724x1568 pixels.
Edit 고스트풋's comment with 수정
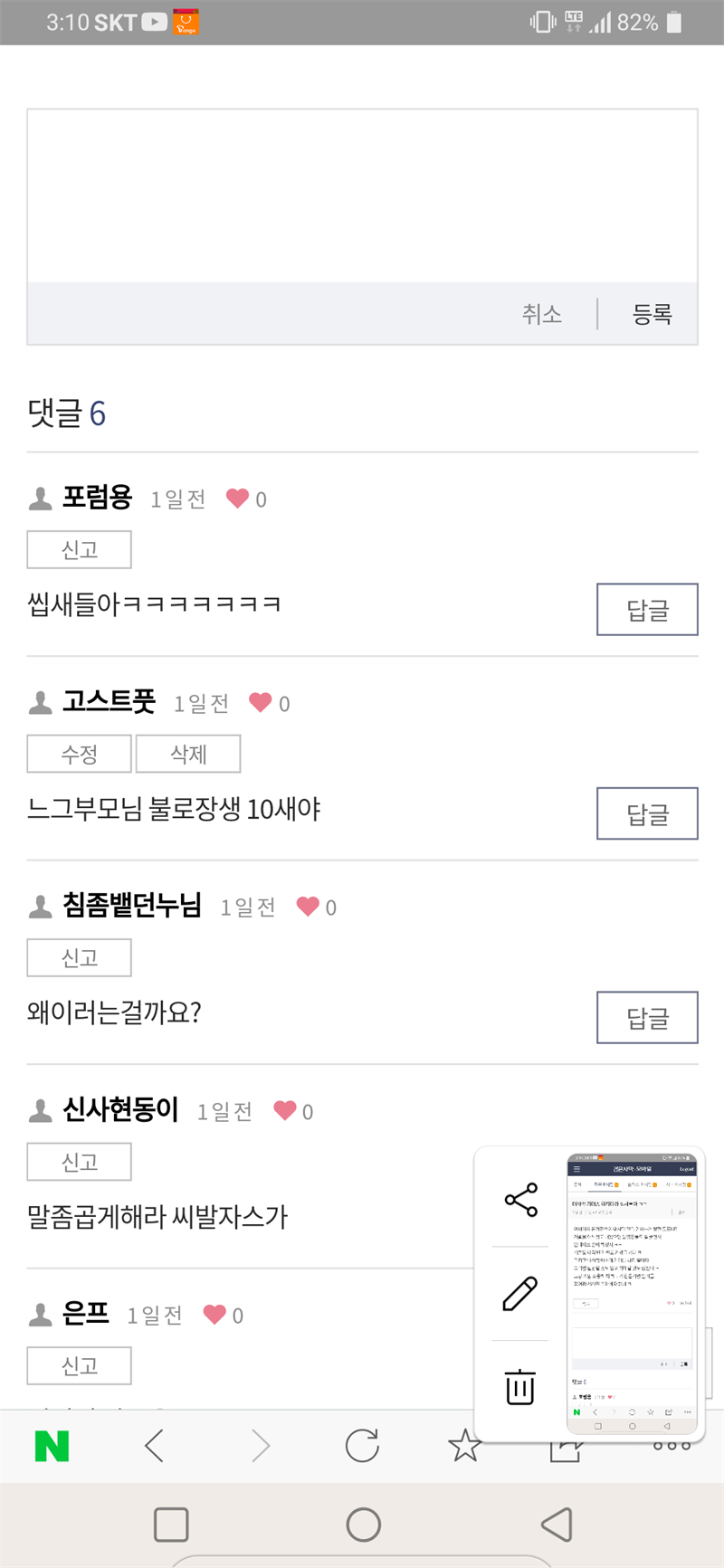[80, 754]
